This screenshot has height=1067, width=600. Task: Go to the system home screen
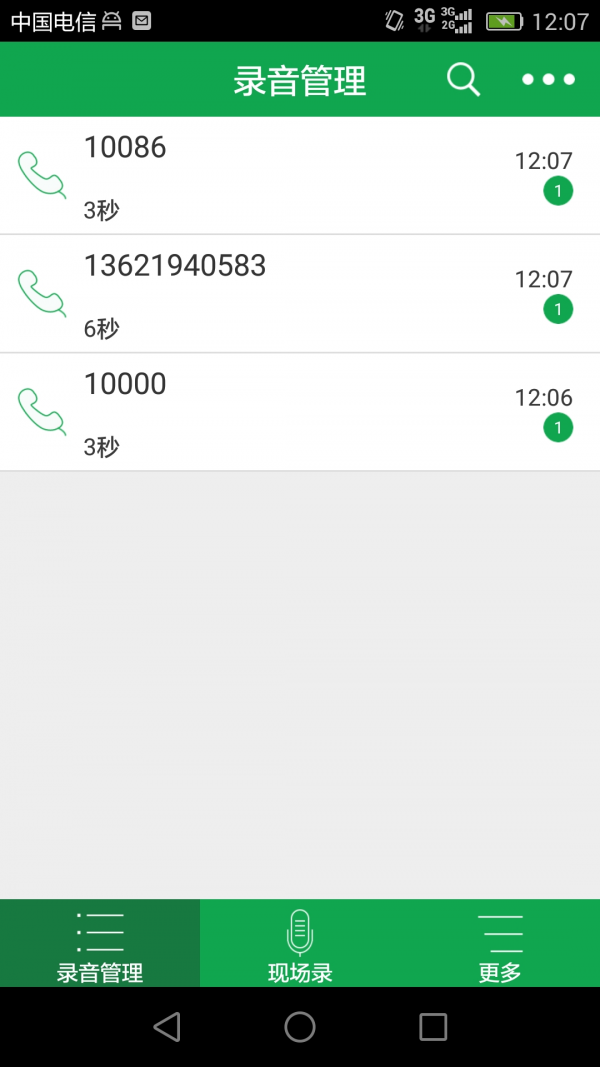300,1026
